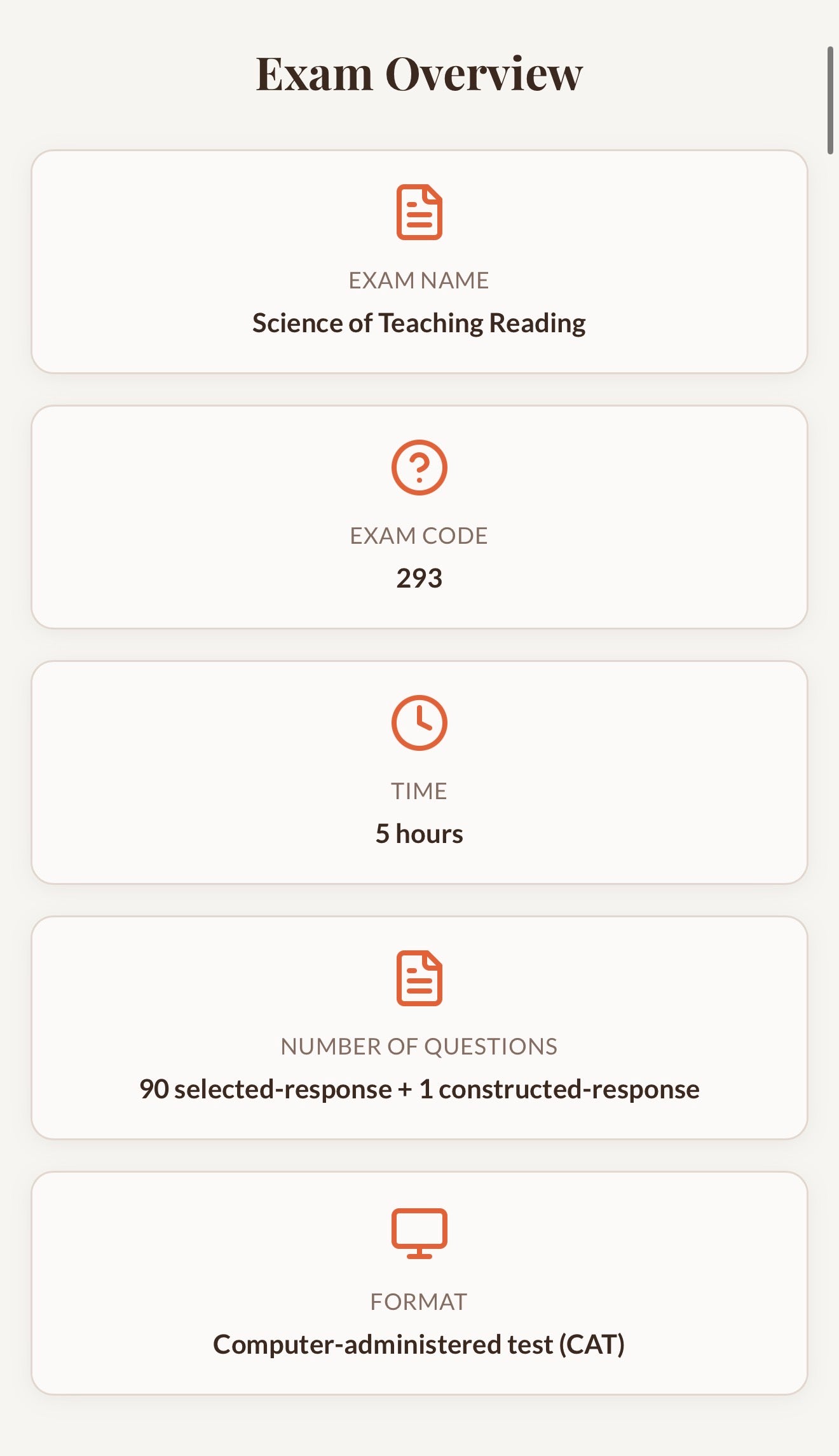Click the EXAM CODE label

click(419, 536)
